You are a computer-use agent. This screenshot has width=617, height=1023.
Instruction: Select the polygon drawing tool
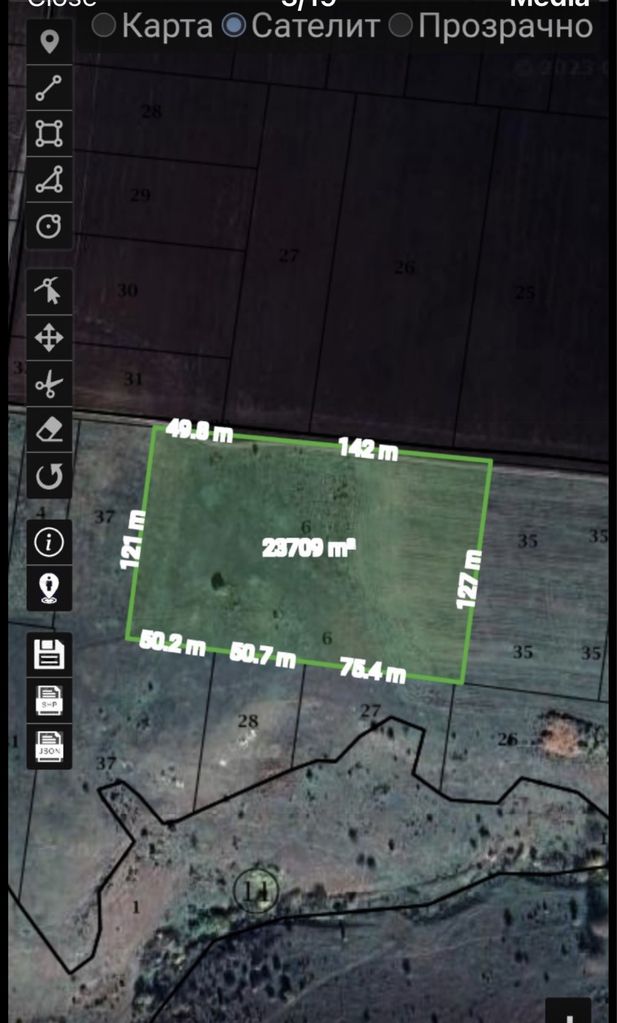pyautogui.click(x=48, y=181)
